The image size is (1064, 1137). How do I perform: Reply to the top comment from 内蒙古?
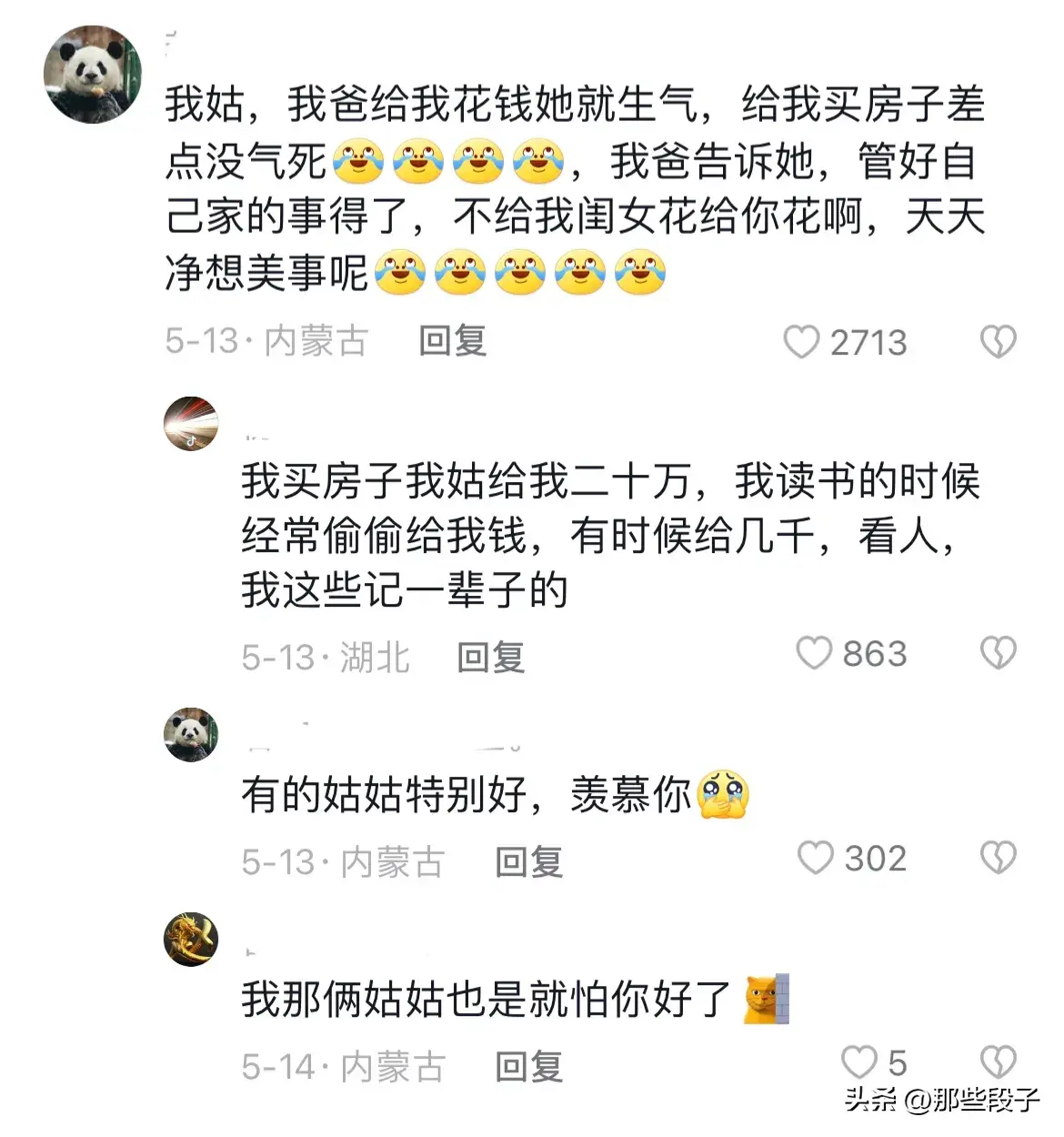[x=452, y=341]
